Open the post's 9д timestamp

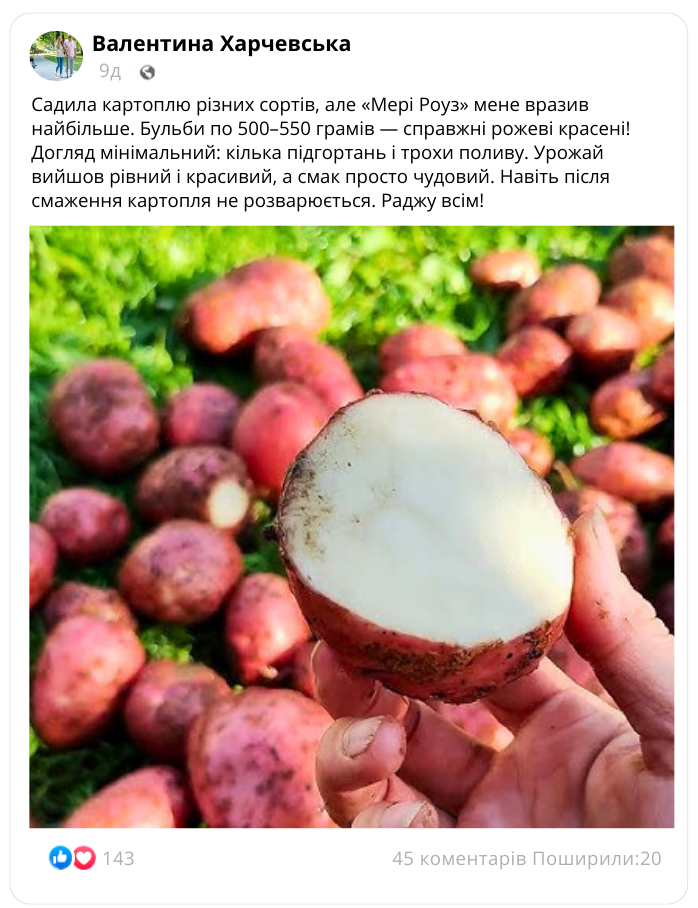point(110,72)
